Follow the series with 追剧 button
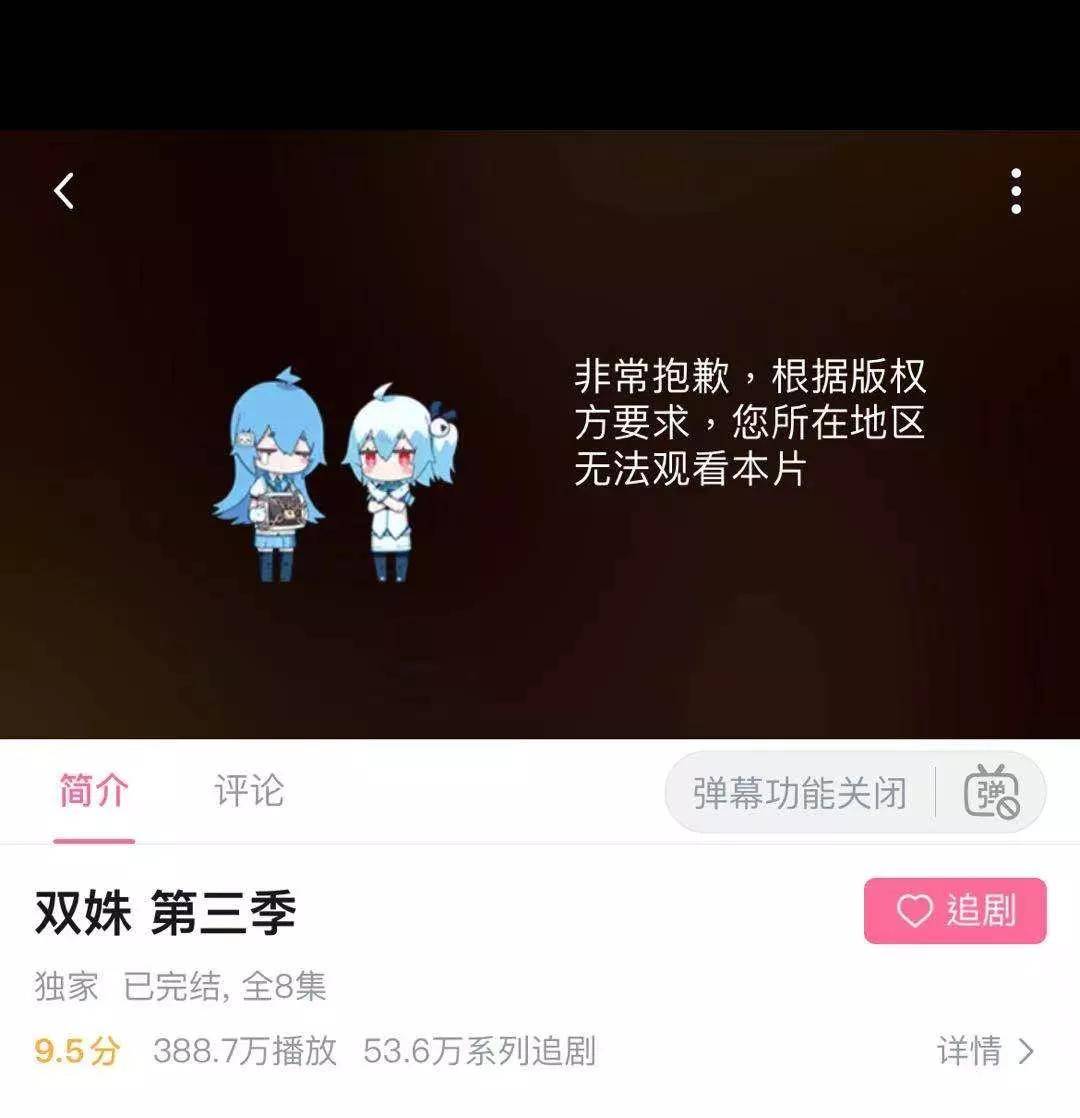Screen dimensions: 1080x1118 click(x=954, y=911)
